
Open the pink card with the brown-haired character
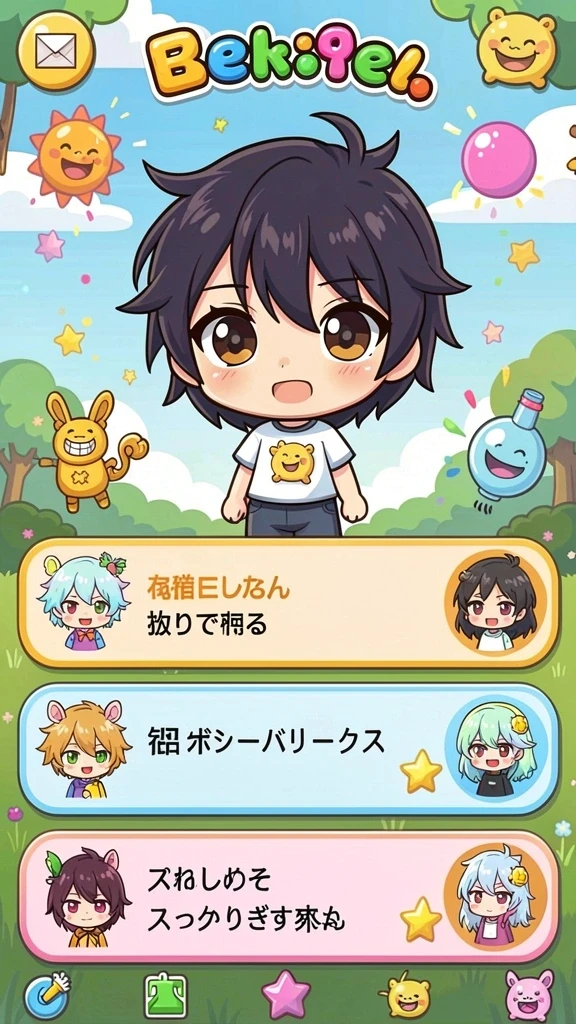288,897
